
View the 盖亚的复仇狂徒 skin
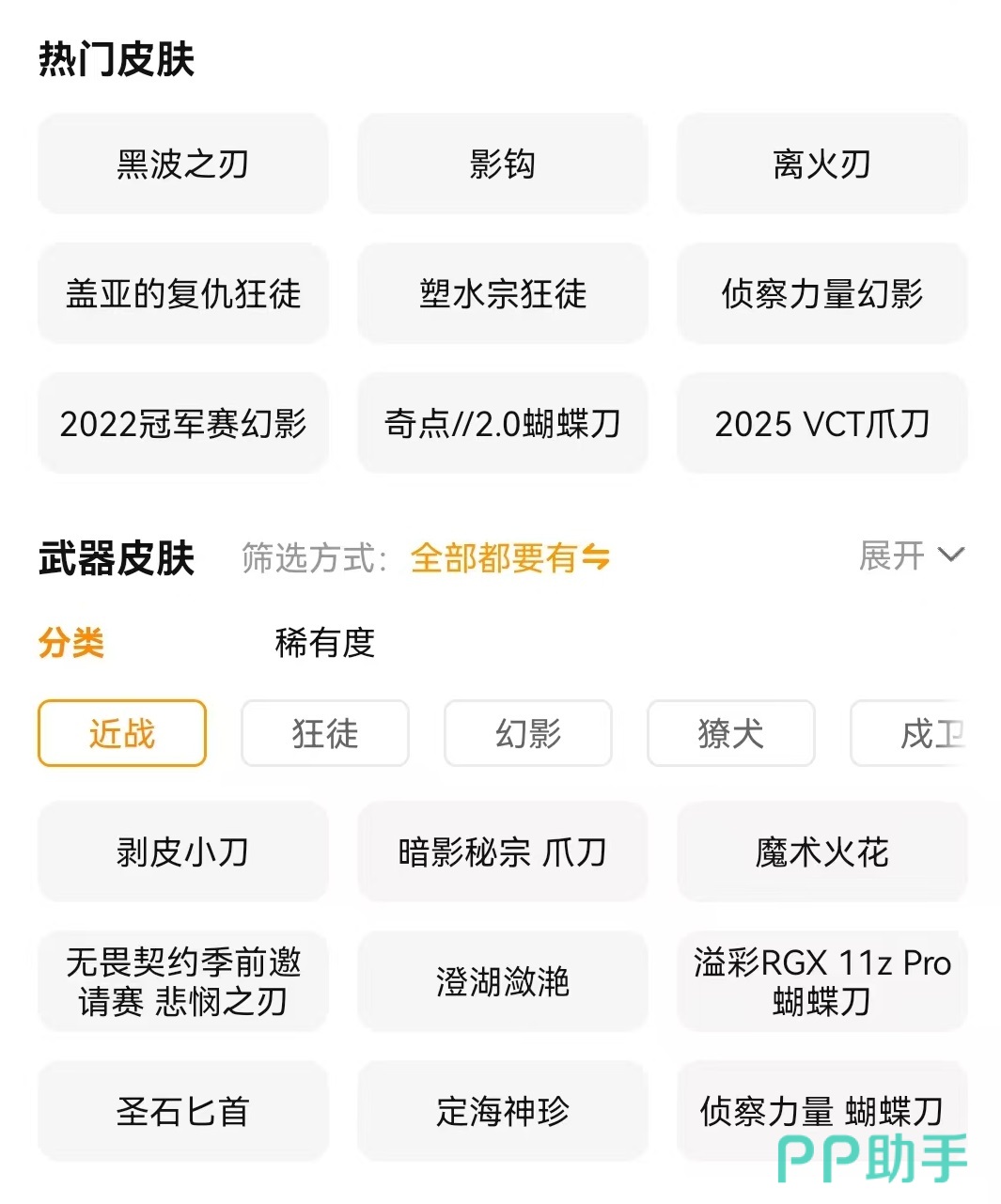182,293
